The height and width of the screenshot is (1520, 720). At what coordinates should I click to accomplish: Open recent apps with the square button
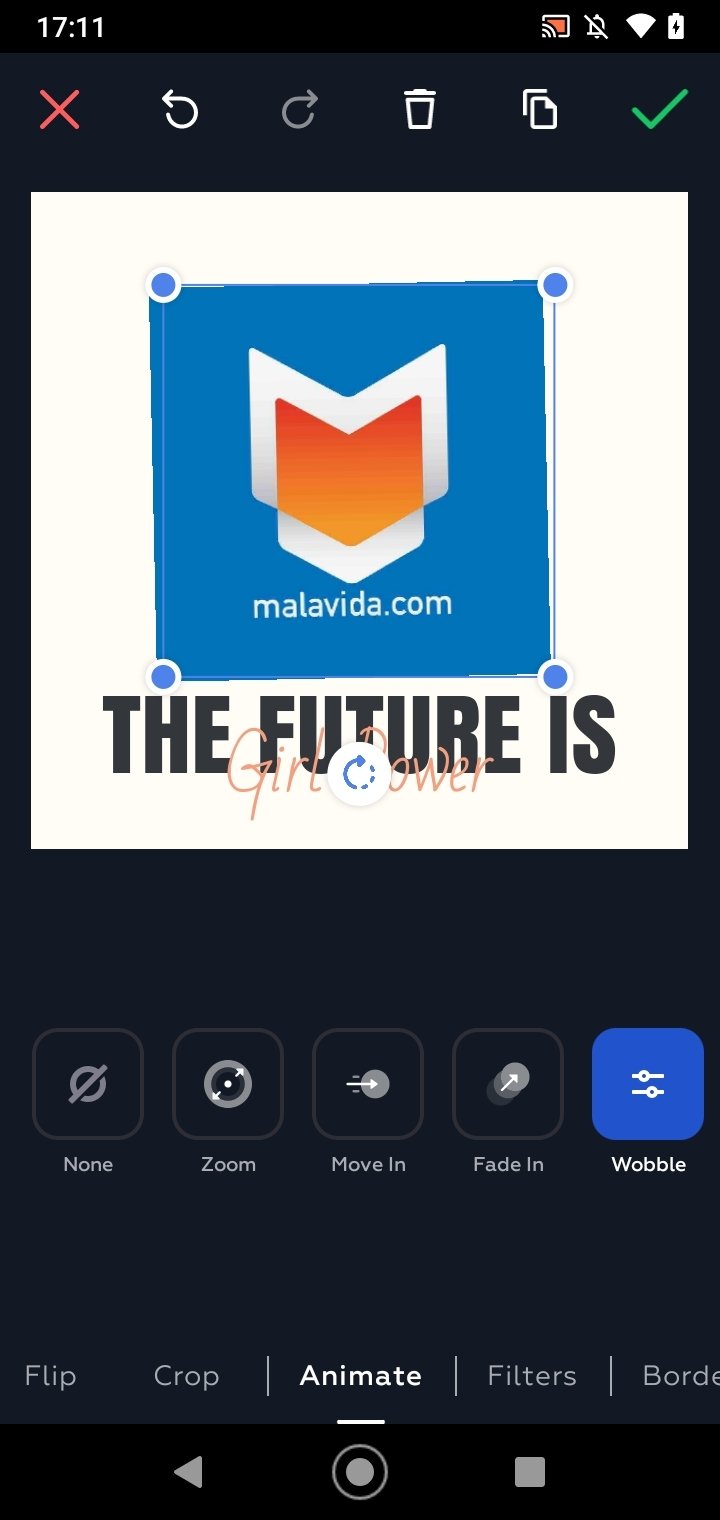530,1472
